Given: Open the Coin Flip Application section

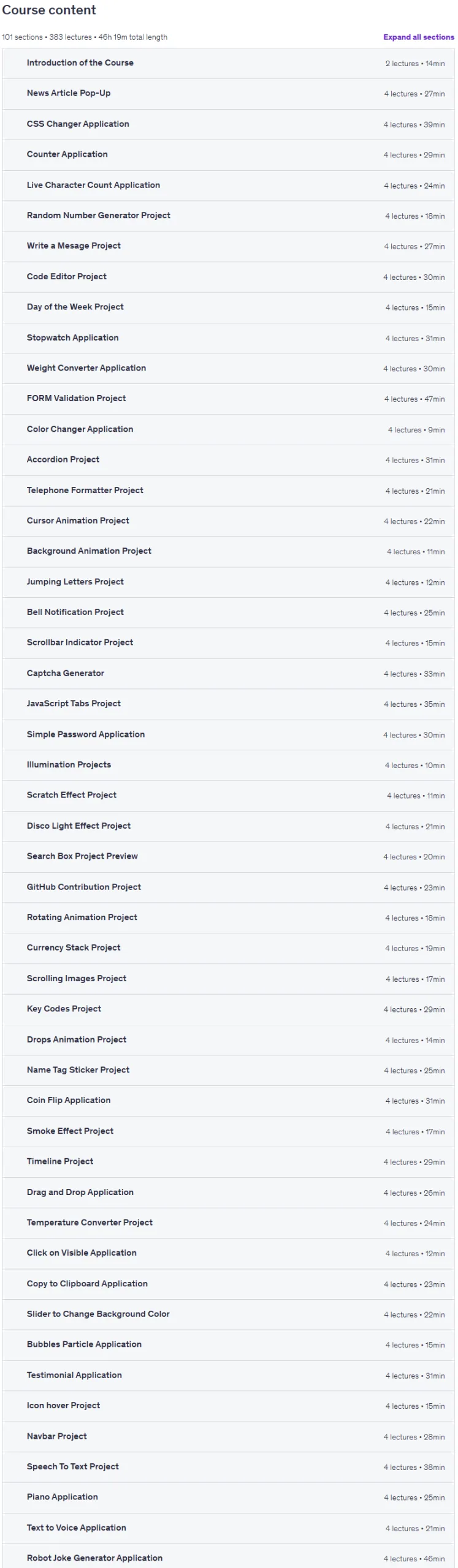Looking at the screenshot, I should pyautogui.click(x=228, y=1101).
